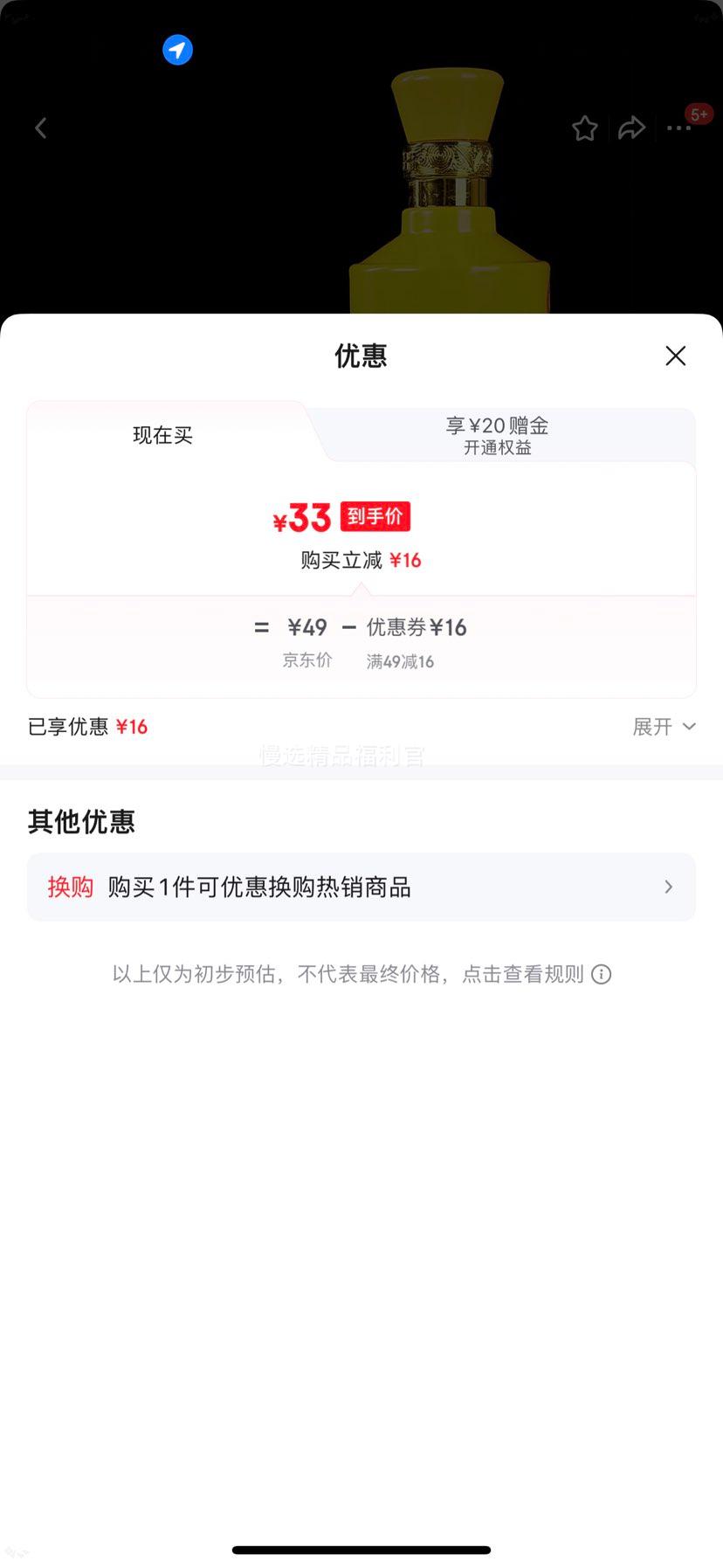Viewport: 723px width, 1568px height.
Task: Tap the red 到手价 price badge
Action: point(374,517)
